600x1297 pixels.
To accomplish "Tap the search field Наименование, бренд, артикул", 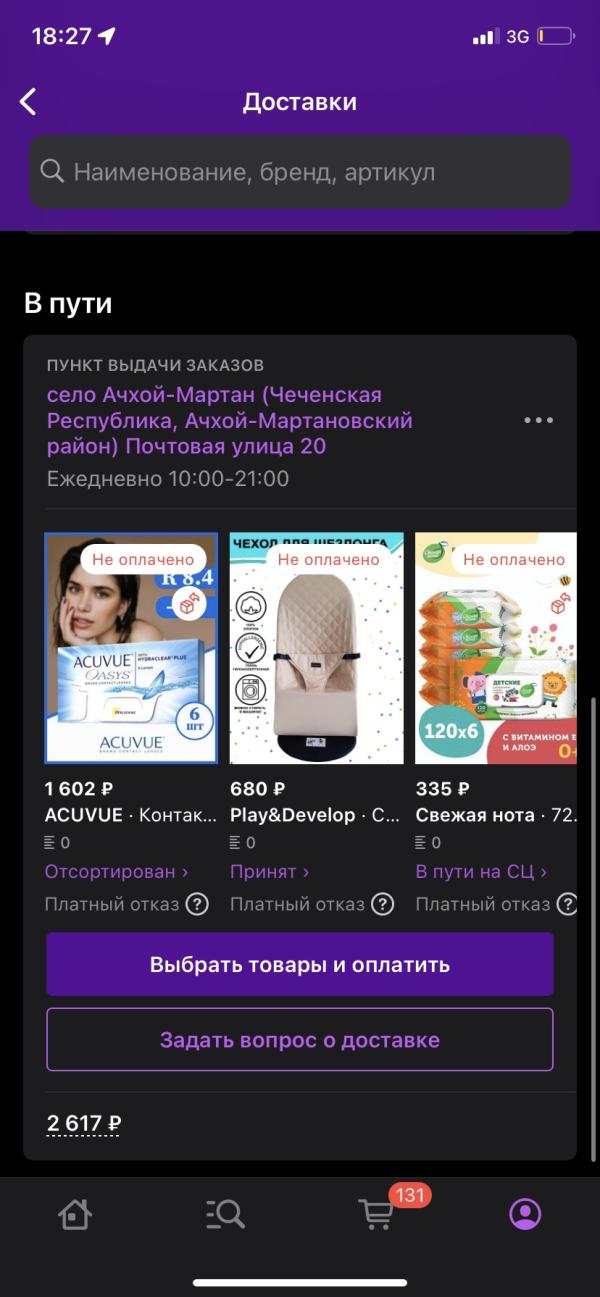I will pos(300,172).
